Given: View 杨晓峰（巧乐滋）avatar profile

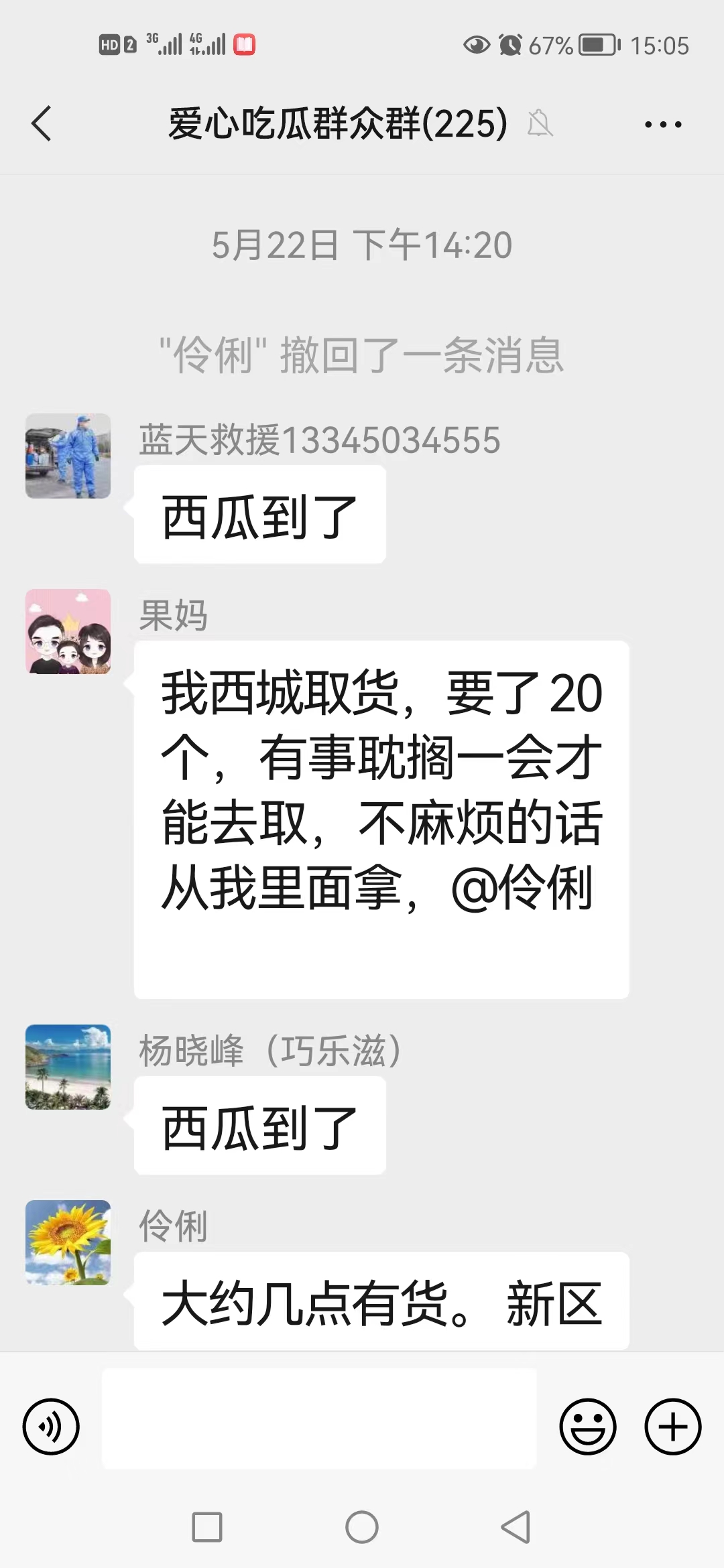Looking at the screenshot, I should pyautogui.click(x=68, y=1067).
